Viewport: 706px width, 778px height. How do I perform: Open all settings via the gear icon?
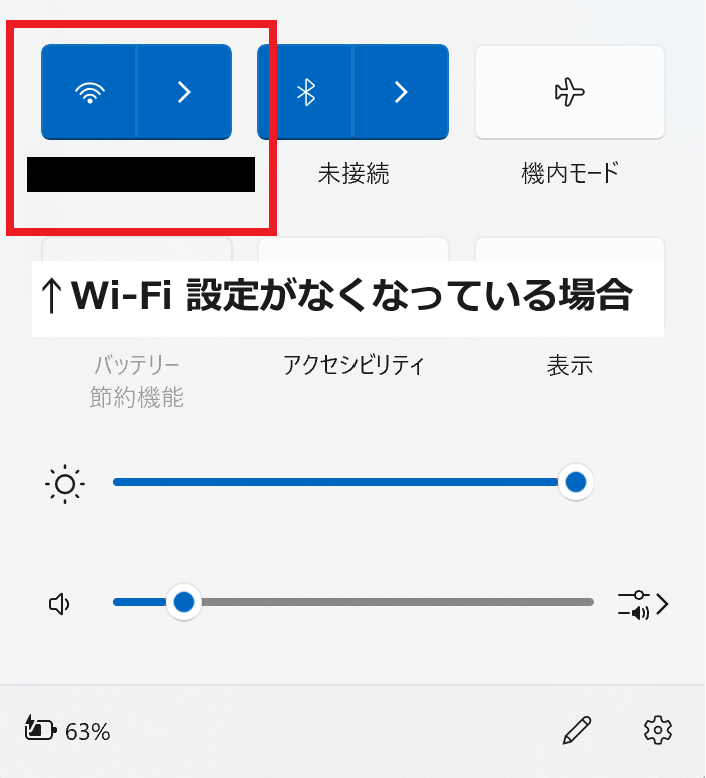click(658, 730)
